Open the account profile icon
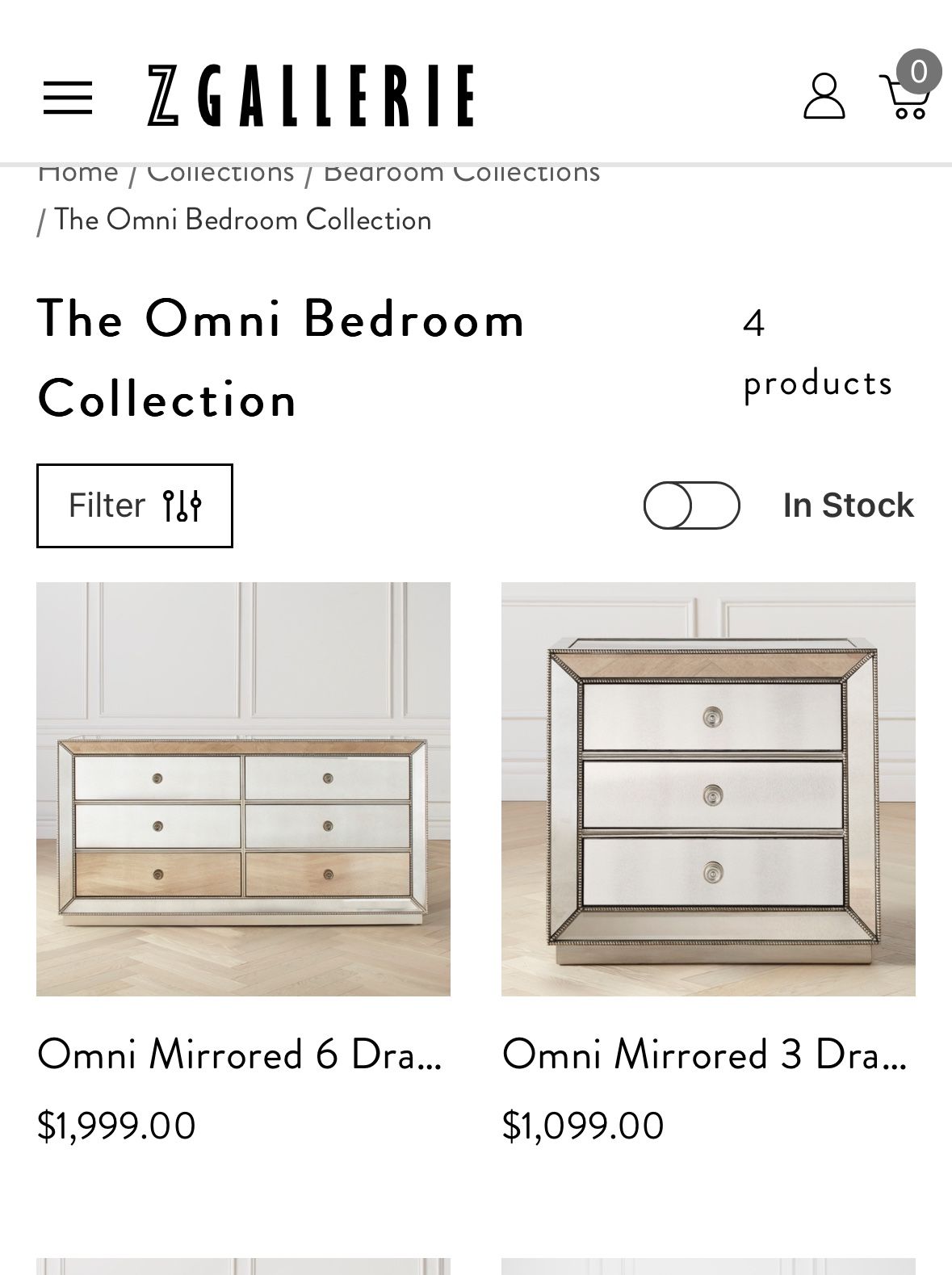This screenshot has width=952, height=1275. 824,97
